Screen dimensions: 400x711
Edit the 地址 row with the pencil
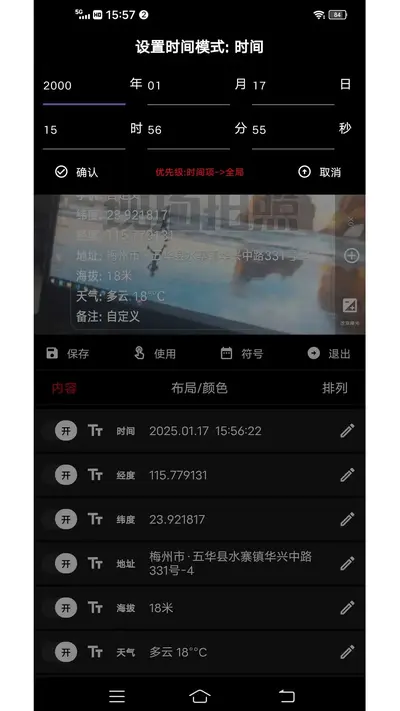347,564
